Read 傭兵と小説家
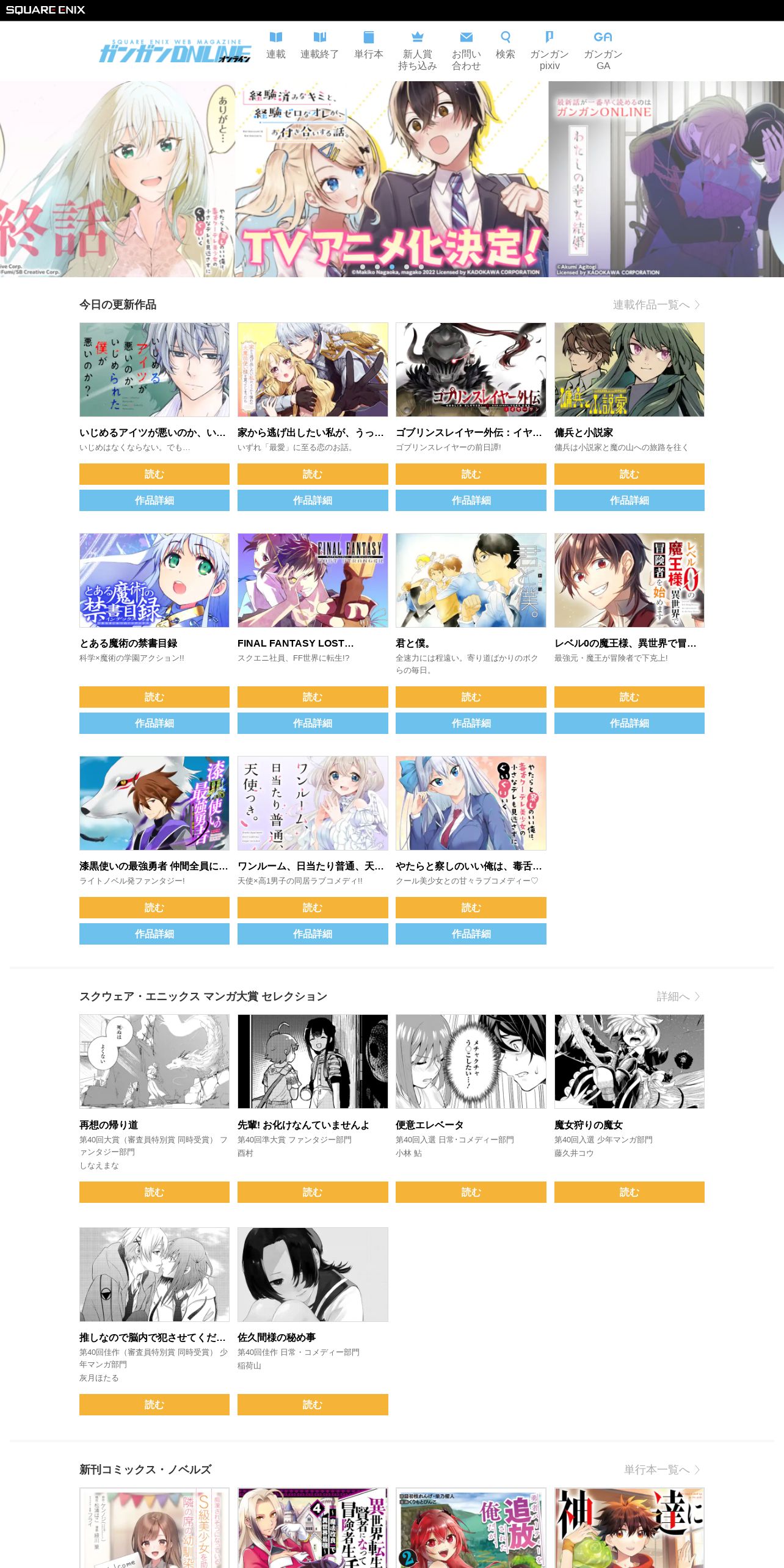784x1568 pixels. click(629, 474)
